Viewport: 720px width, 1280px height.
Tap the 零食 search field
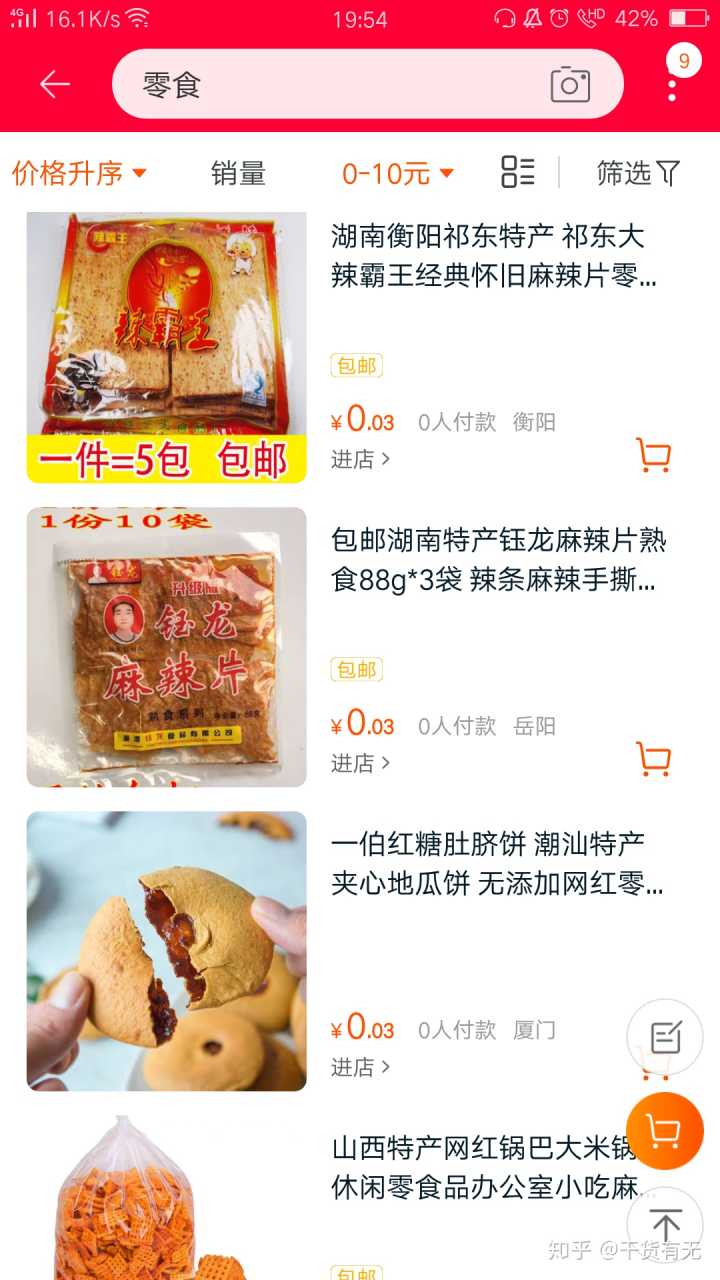pyautogui.click(x=330, y=85)
